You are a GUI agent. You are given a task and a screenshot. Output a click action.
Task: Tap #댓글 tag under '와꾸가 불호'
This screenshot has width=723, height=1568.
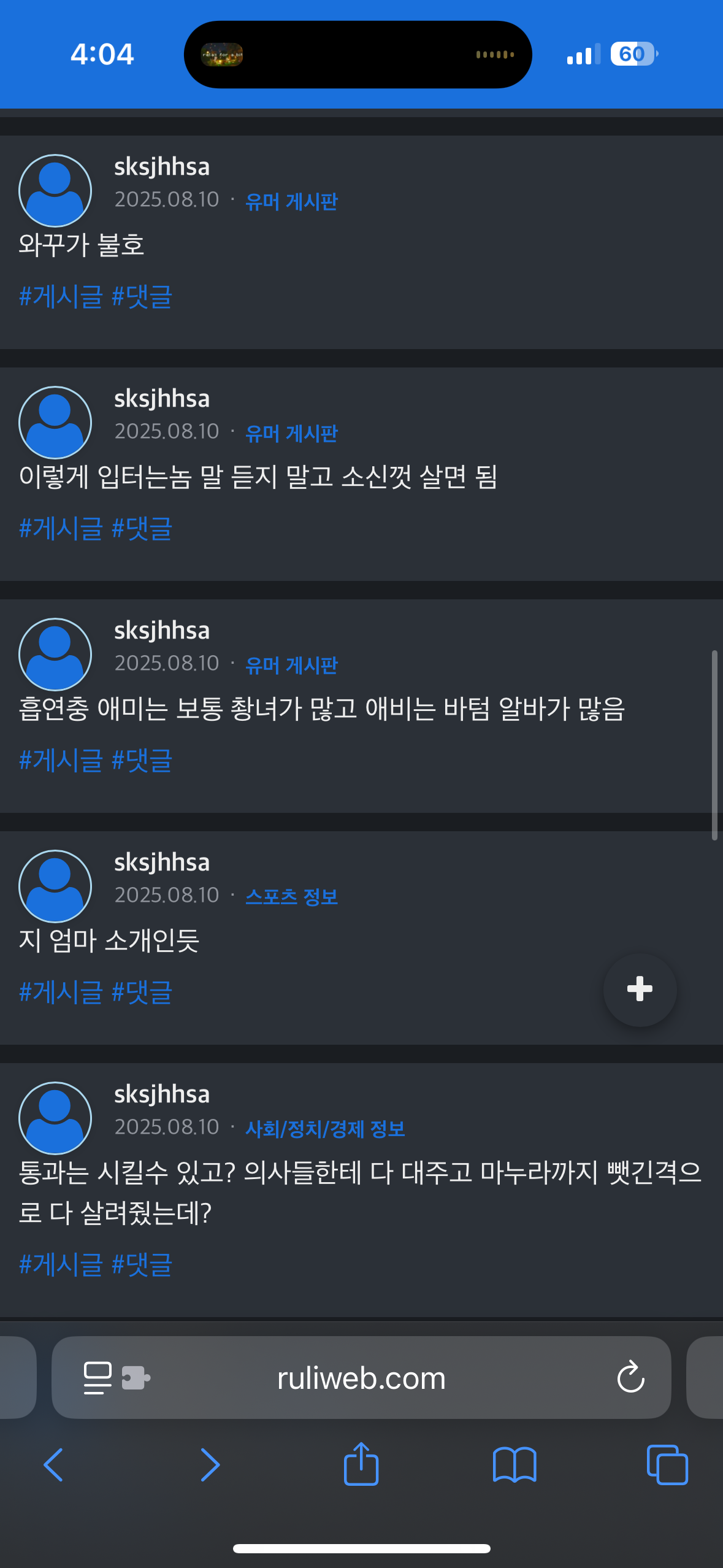[142, 296]
